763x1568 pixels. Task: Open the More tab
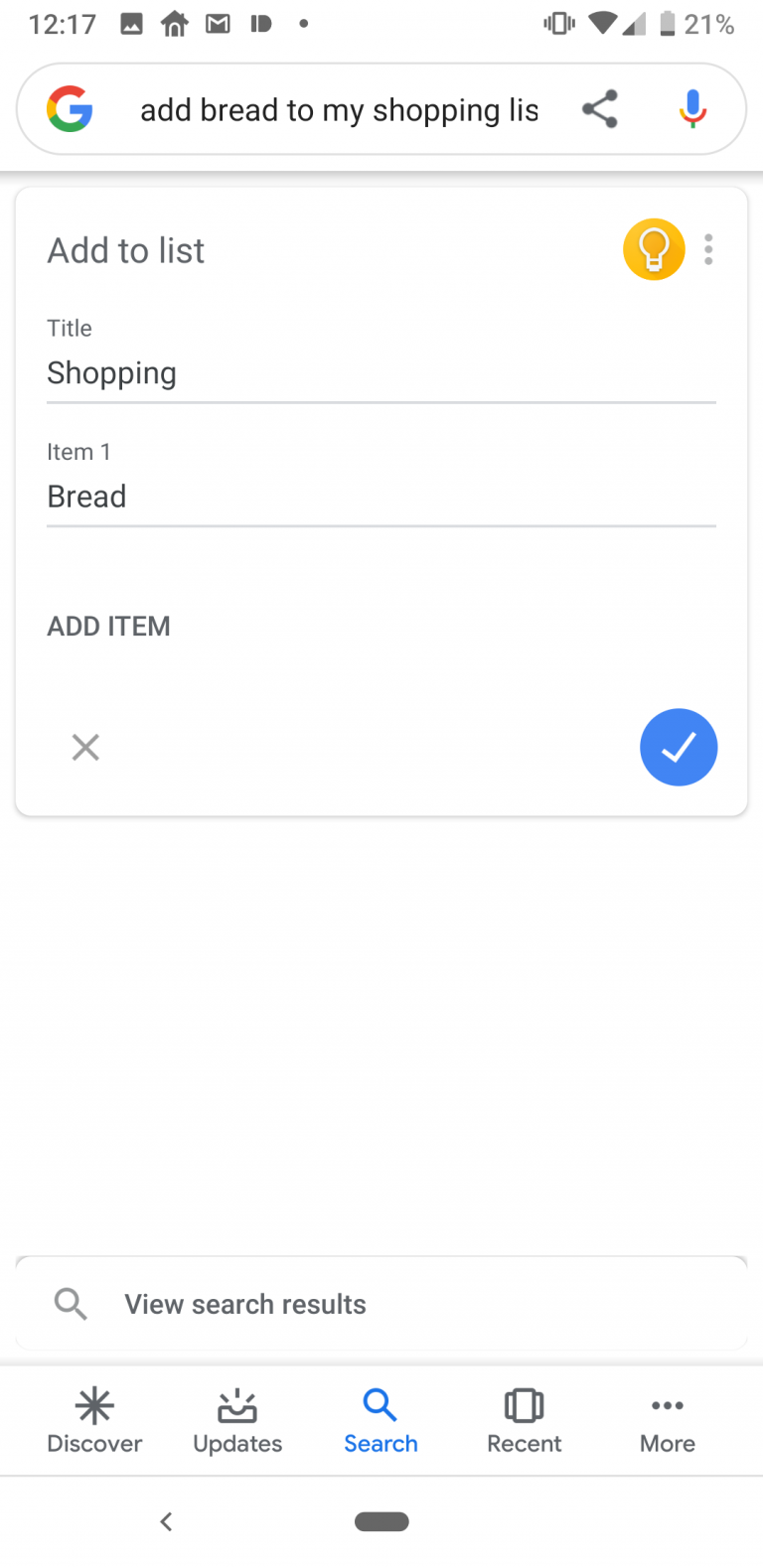667,1422
